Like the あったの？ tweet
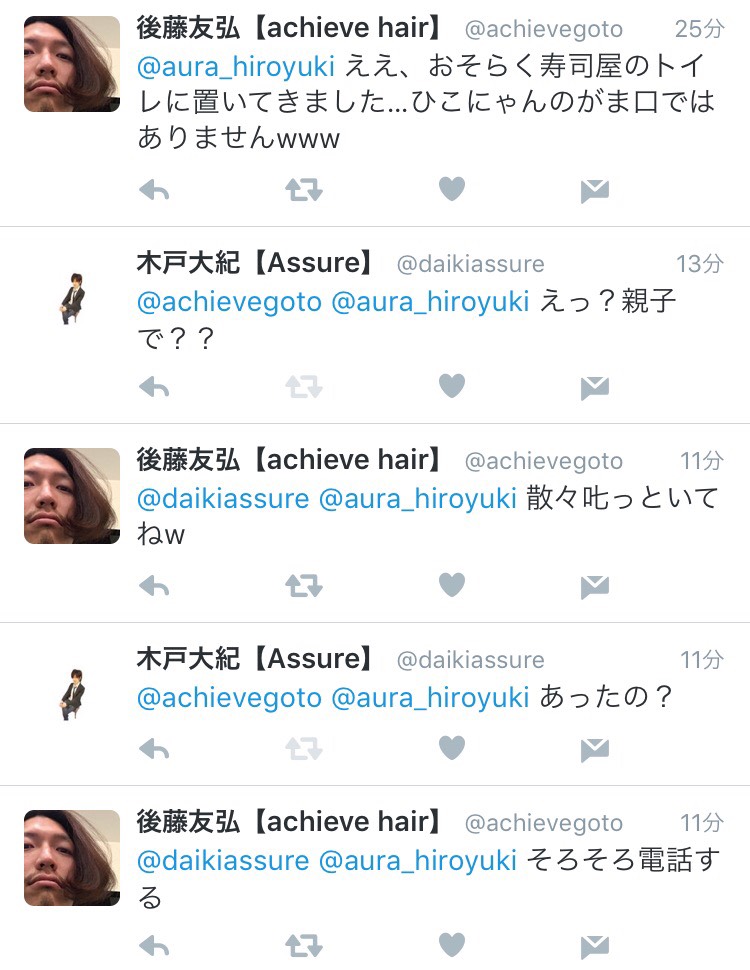Viewport: 750px width, 970px height. pos(452,746)
